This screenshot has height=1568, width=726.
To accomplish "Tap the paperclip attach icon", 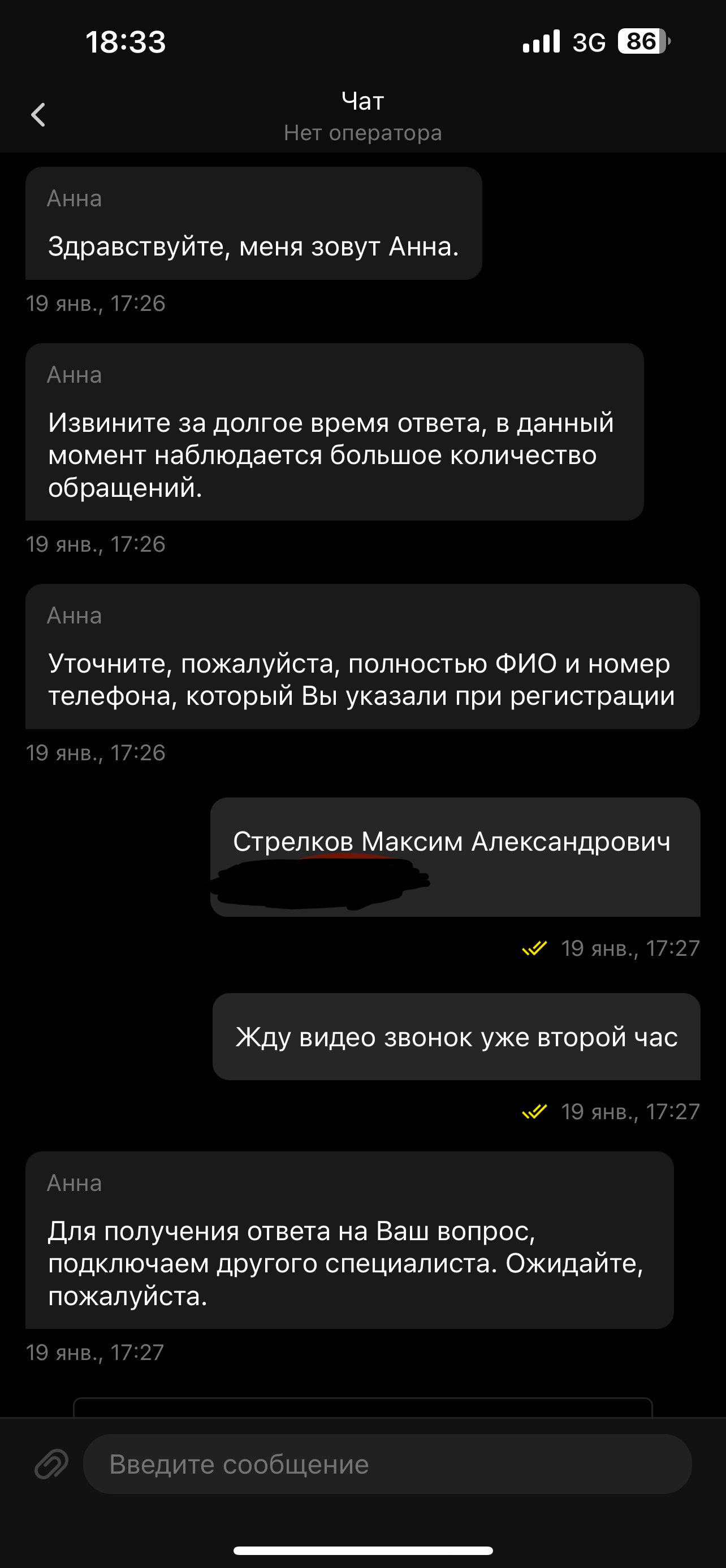I will pyautogui.click(x=51, y=1465).
